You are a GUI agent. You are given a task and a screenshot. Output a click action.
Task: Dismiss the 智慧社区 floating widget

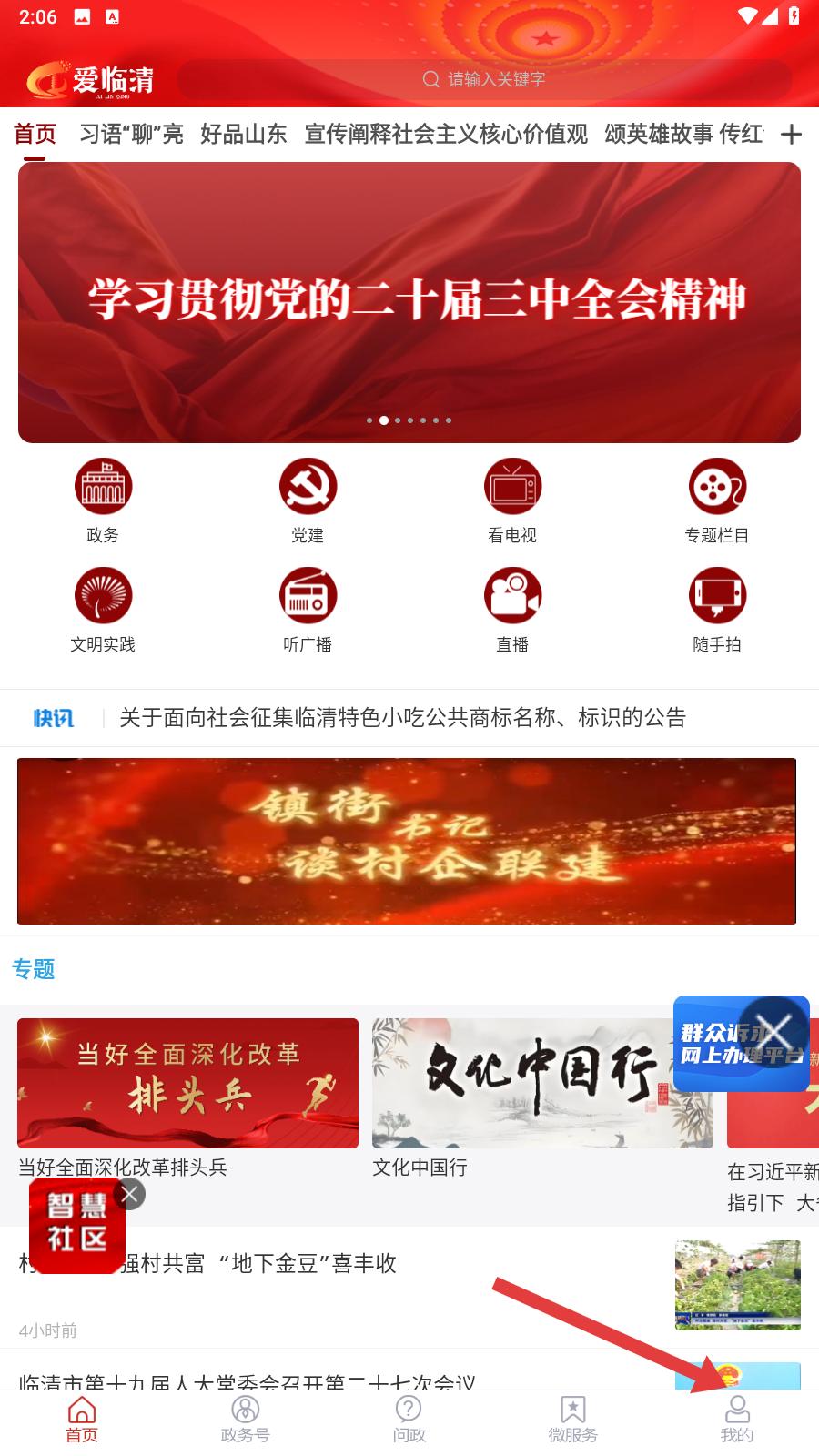[x=130, y=1194]
